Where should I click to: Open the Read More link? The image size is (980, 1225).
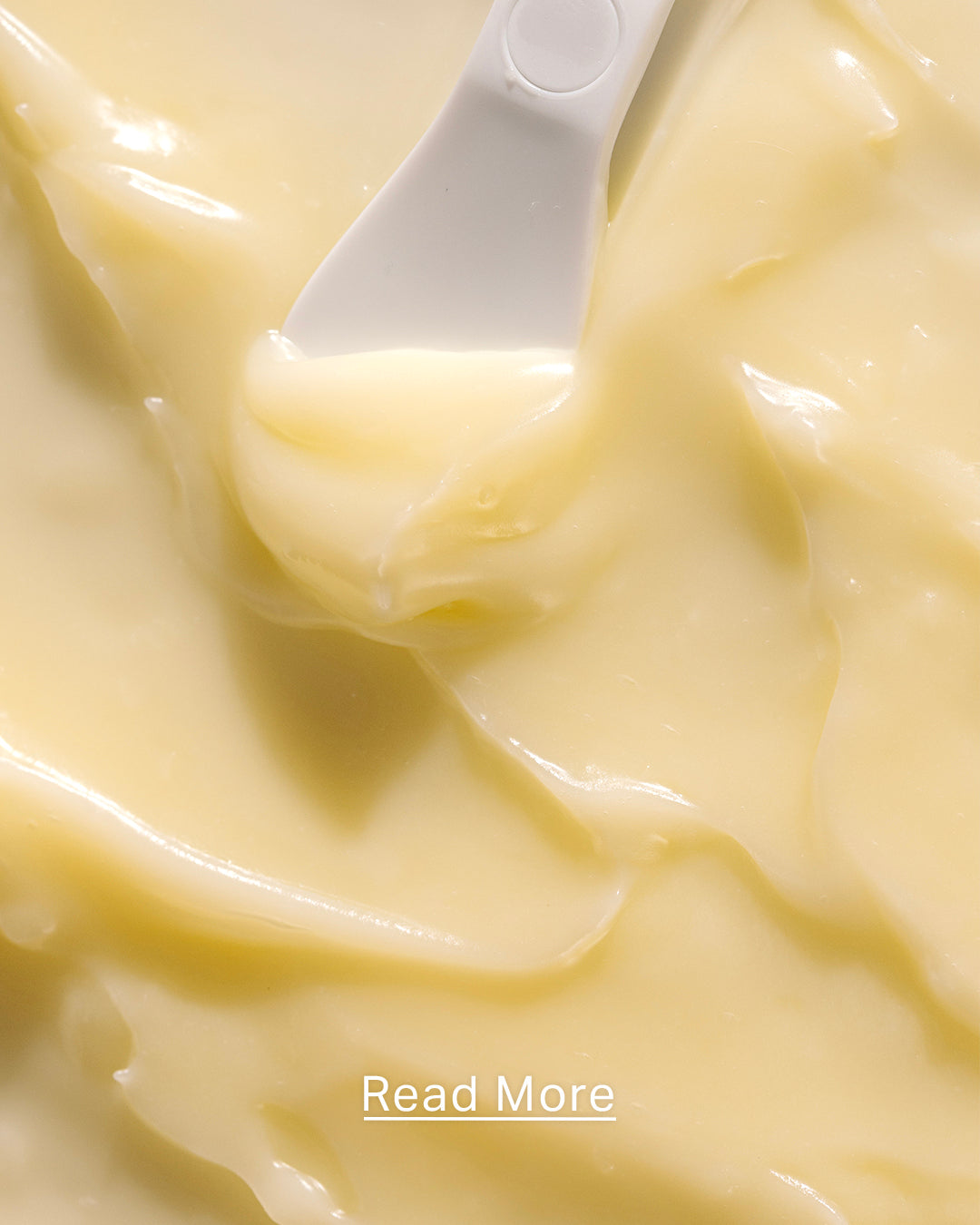pos(489,1095)
